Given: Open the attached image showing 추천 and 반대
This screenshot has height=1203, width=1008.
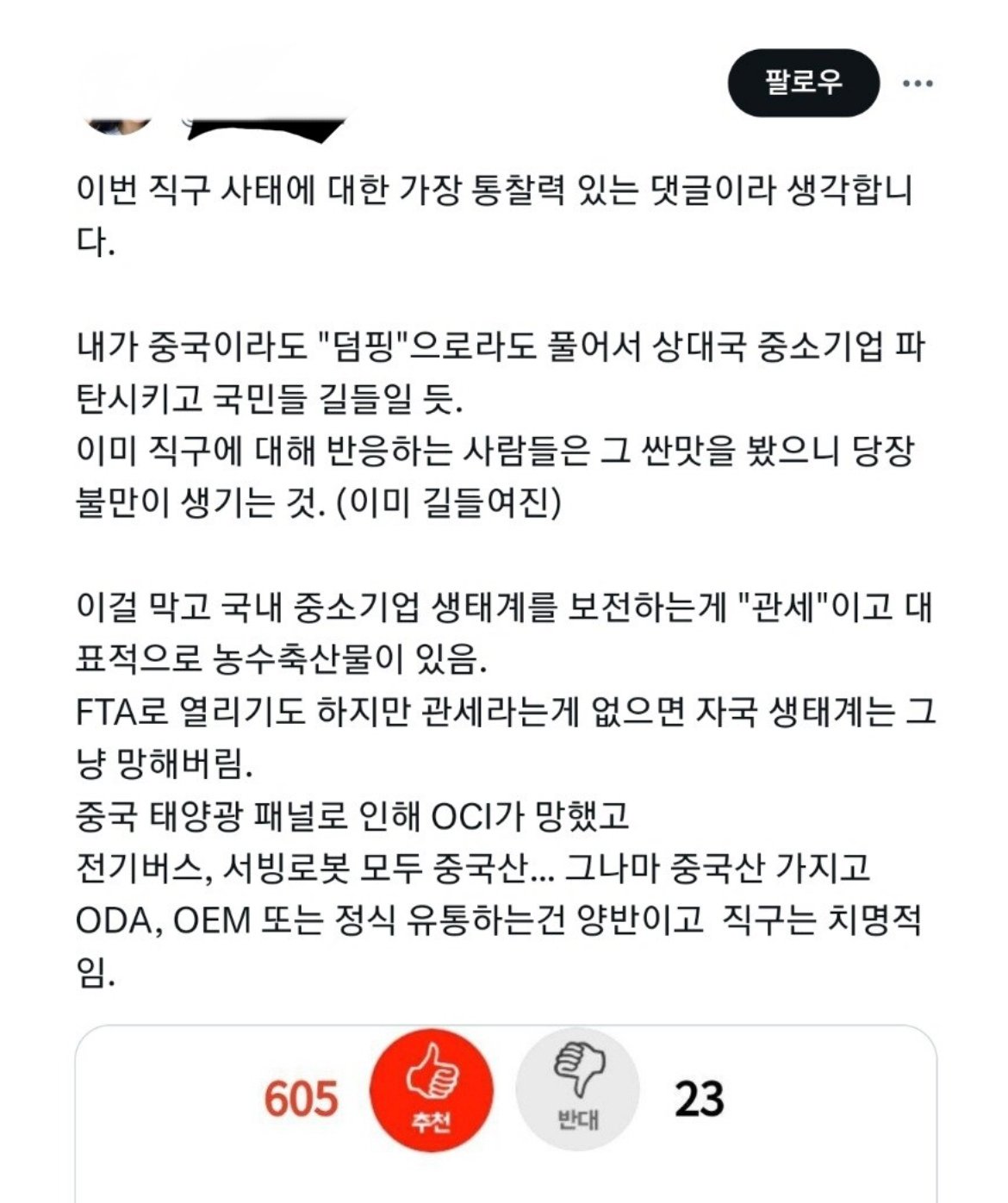Looking at the screenshot, I should tap(505, 1112).
